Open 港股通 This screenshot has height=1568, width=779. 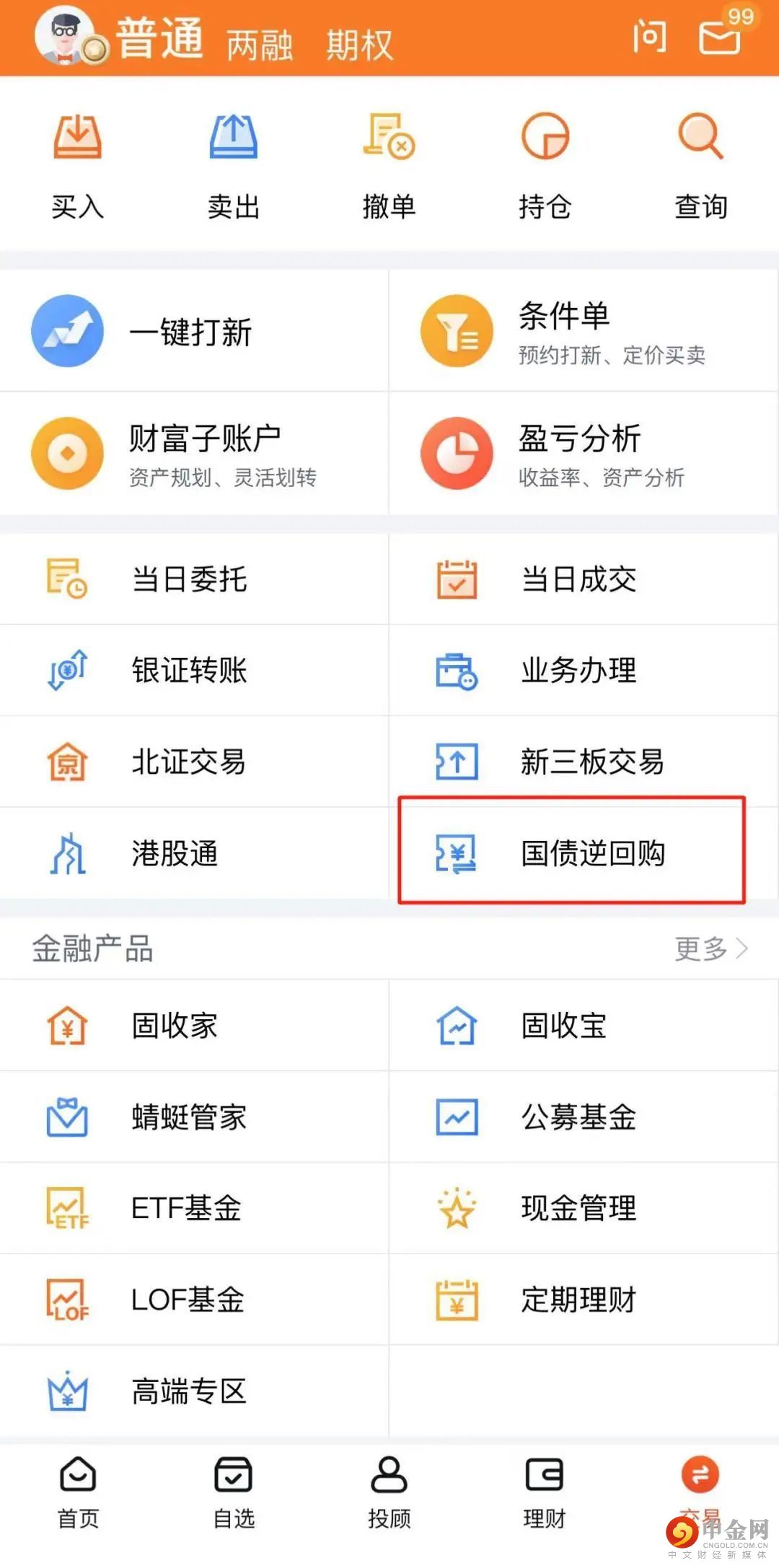pos(175,853)
